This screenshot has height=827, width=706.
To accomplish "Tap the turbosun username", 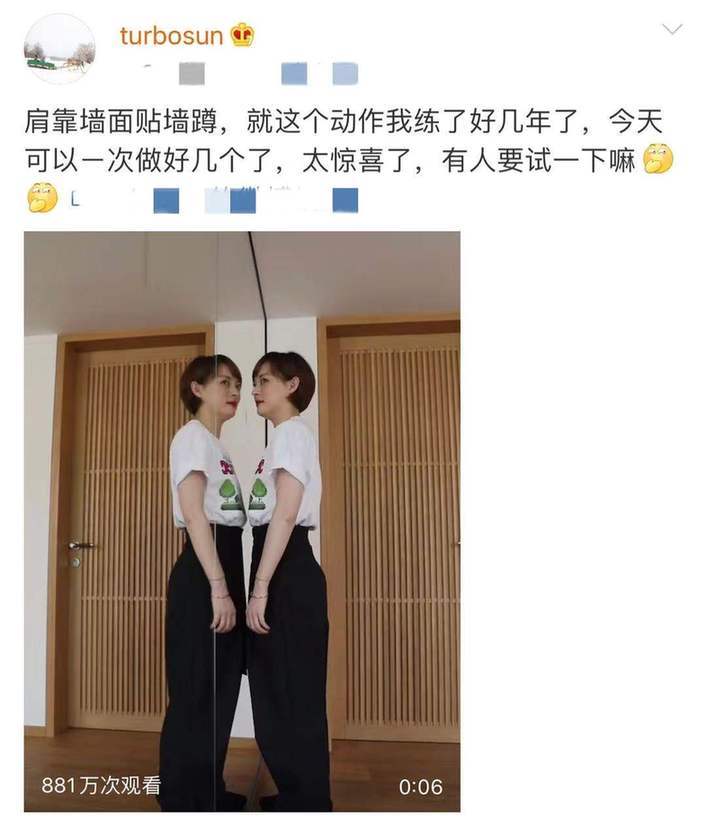I will coord(173,36).
